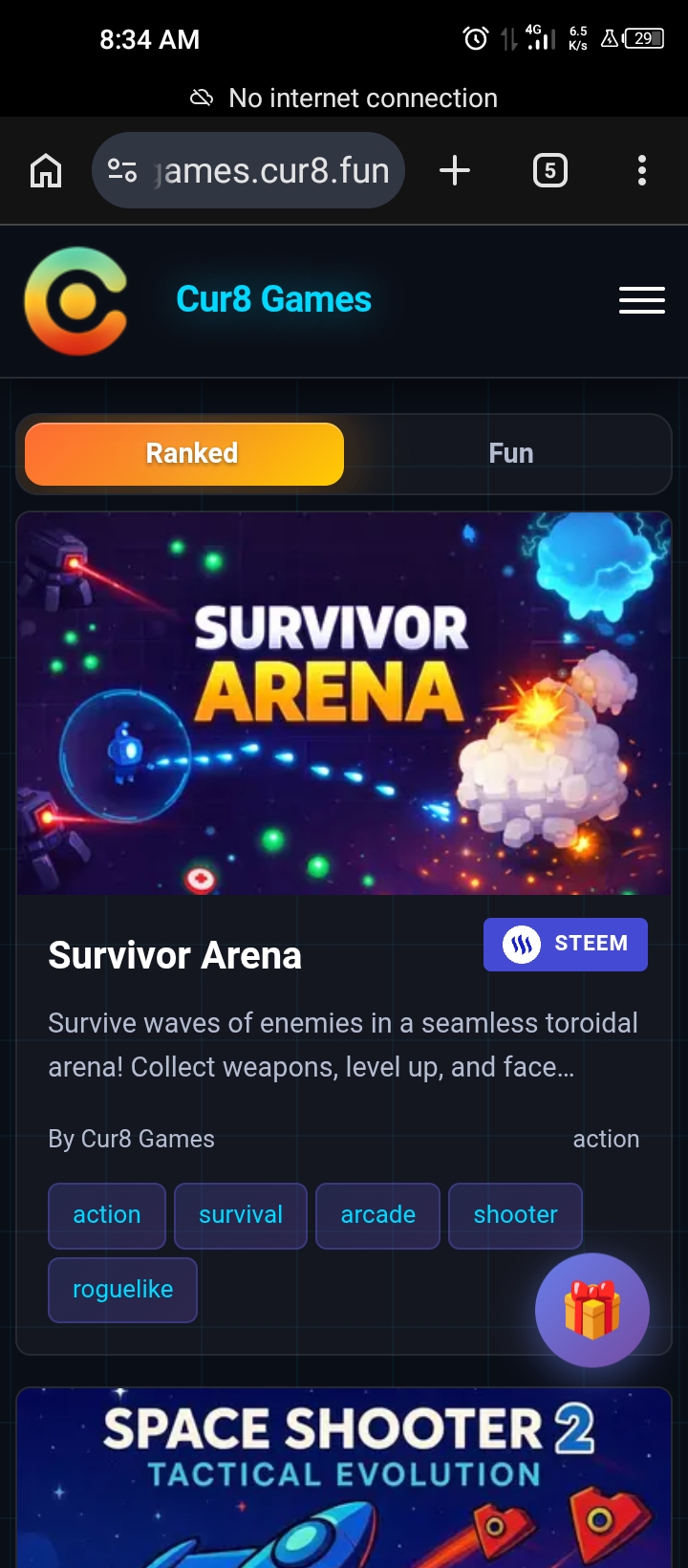Select the arcade tag chip
Screen dimensions: 688x1568
tap(377, 1215)
